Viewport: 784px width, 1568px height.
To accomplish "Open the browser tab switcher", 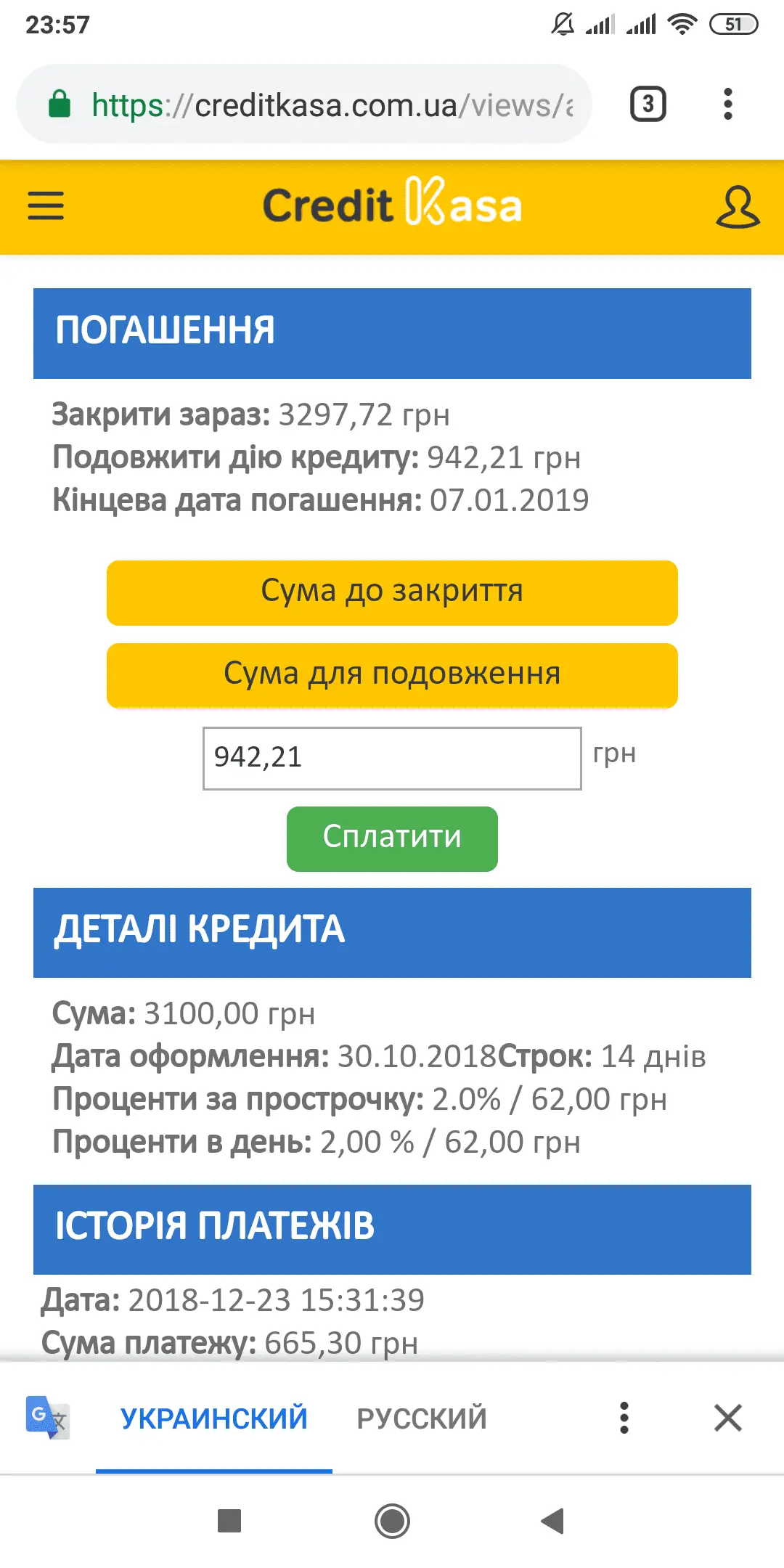I will click(648, 104).
